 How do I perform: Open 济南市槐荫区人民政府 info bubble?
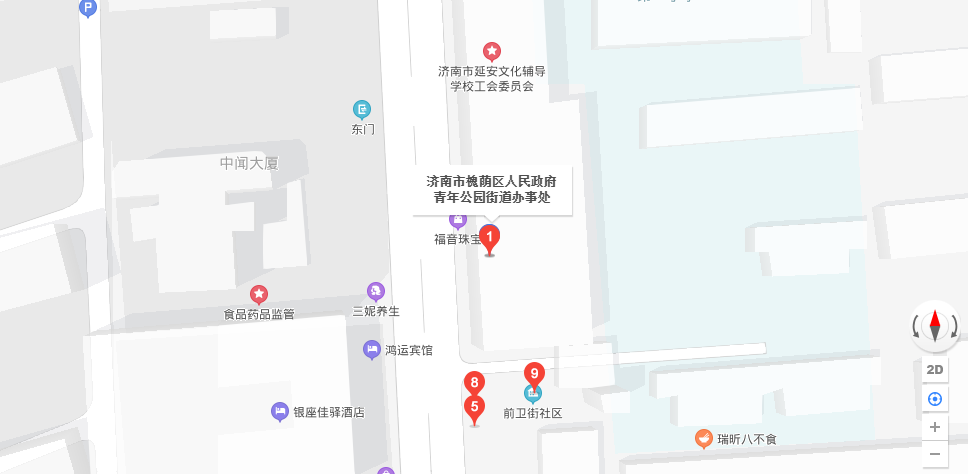[492, 190]
